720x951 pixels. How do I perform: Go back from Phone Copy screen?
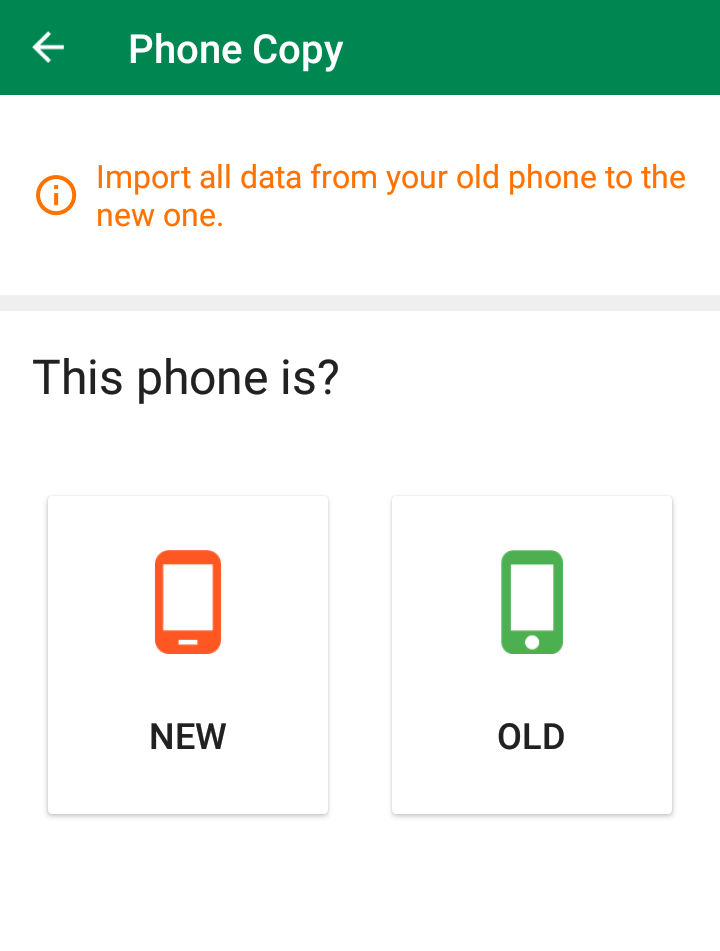point(48,48)
